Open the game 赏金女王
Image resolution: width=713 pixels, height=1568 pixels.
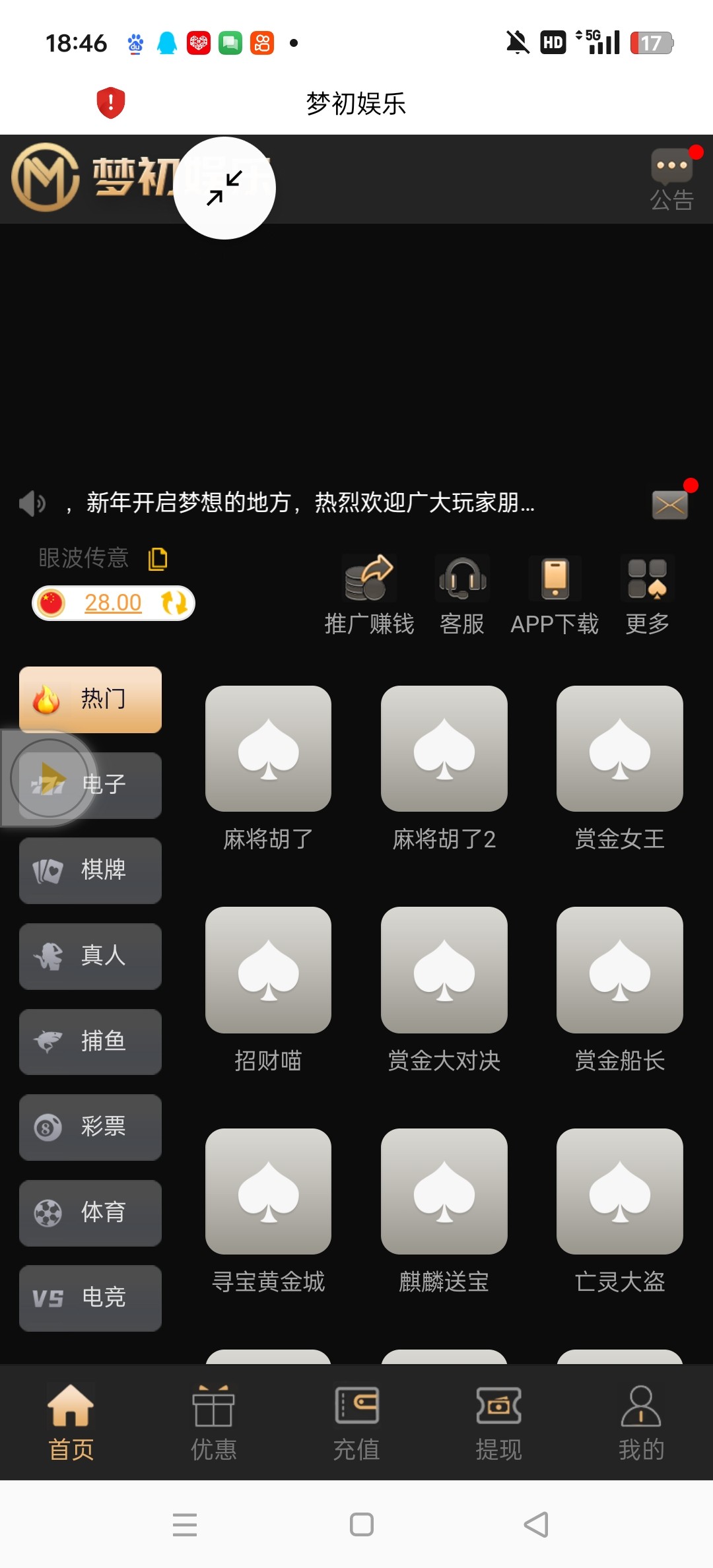[619, 749]
